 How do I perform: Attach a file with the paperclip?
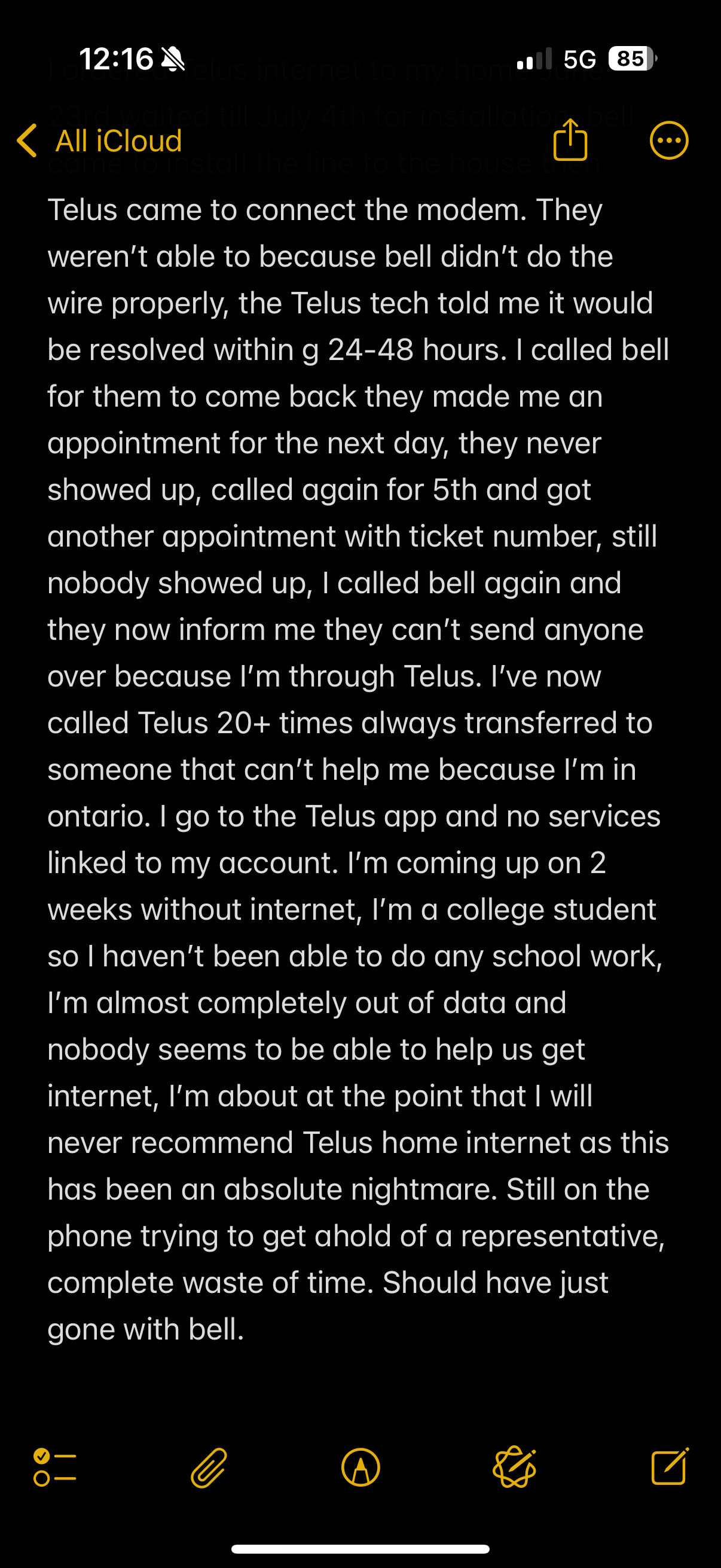tap(209, 1467)
